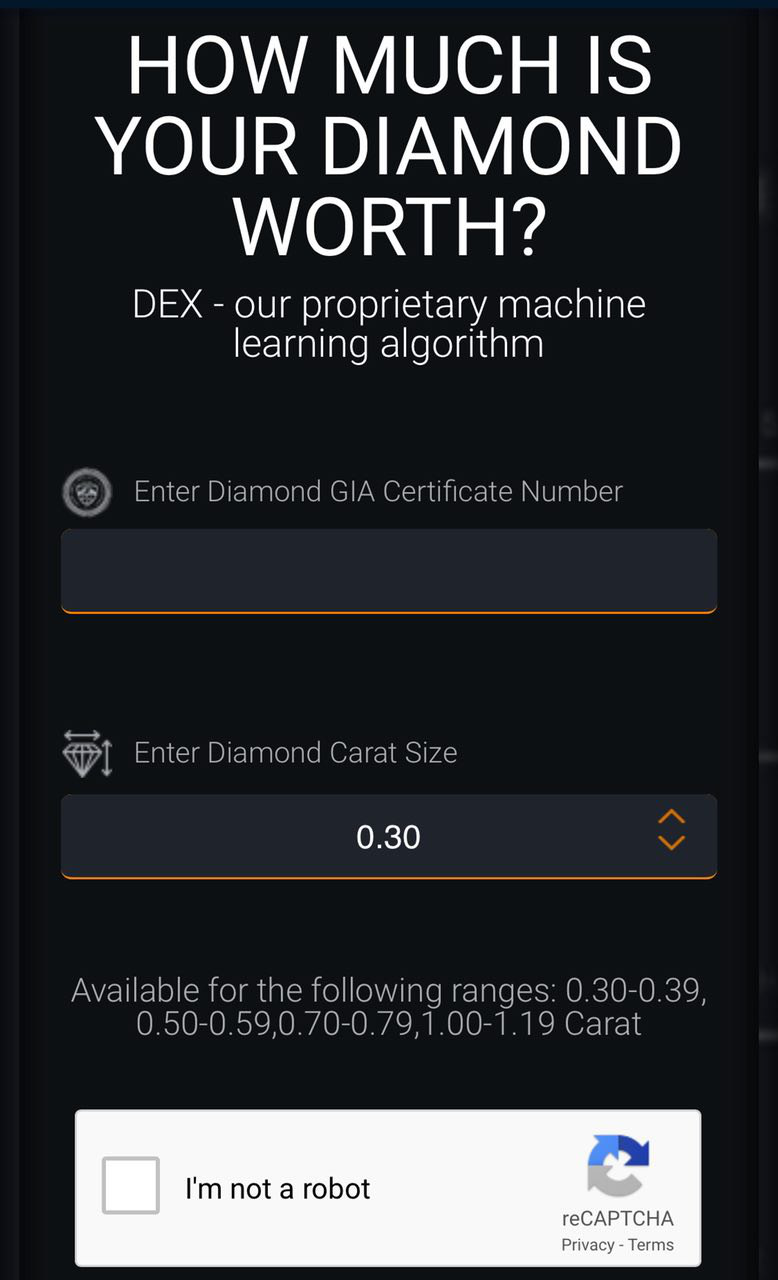778x1280 pixels.
Task: Tap the GIA Certificate Number field
Action: coord(388,570)
